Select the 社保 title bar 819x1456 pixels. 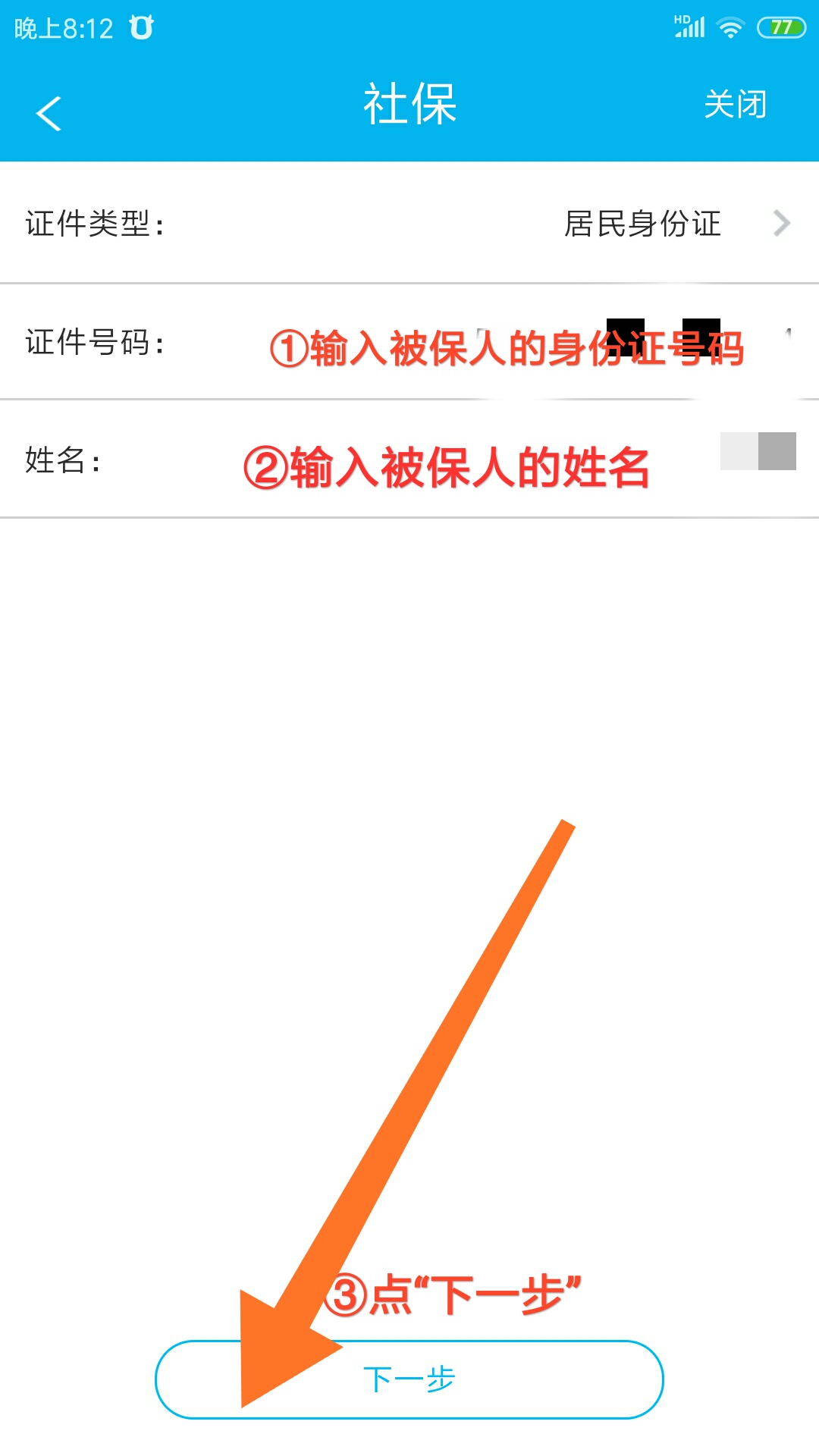[409, 105]
